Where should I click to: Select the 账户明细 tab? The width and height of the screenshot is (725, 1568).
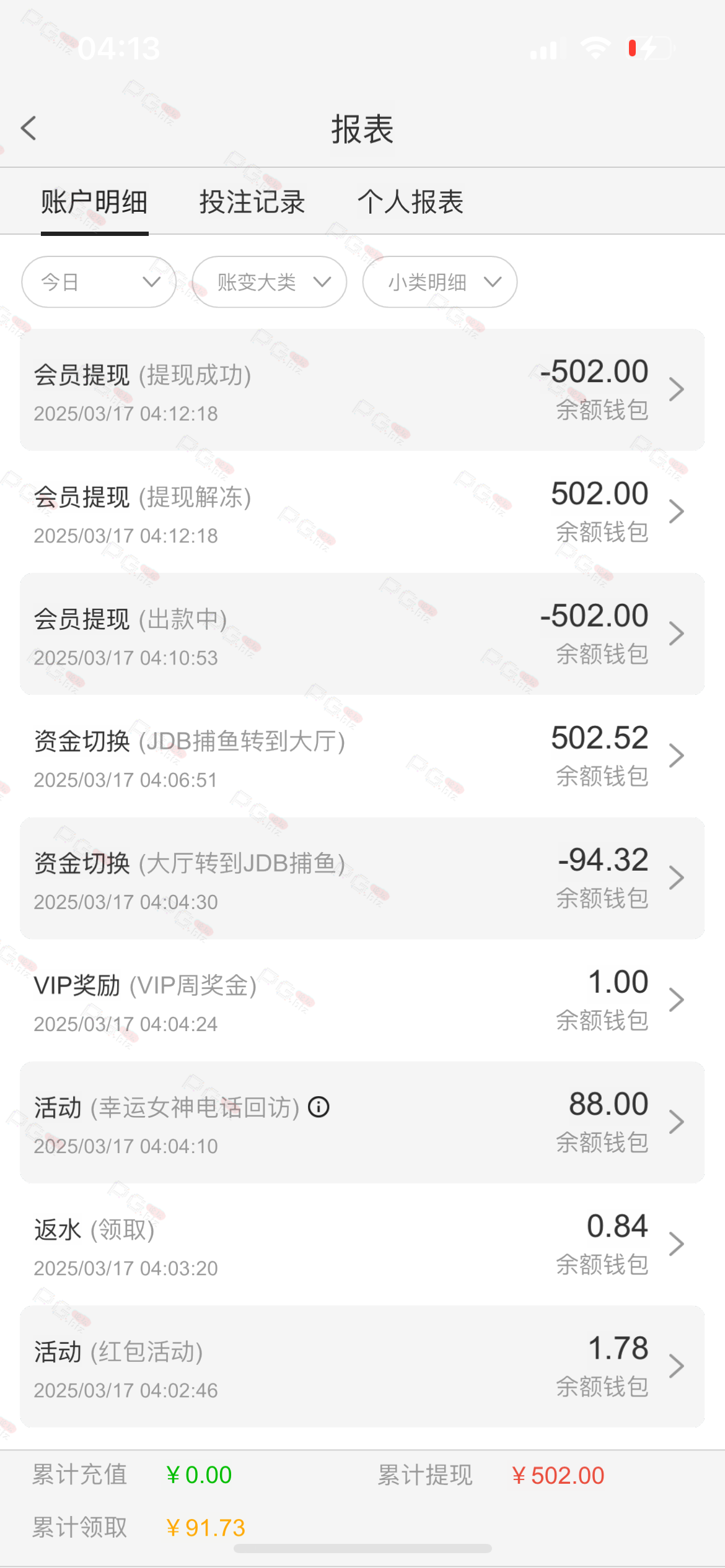[94, 202]
